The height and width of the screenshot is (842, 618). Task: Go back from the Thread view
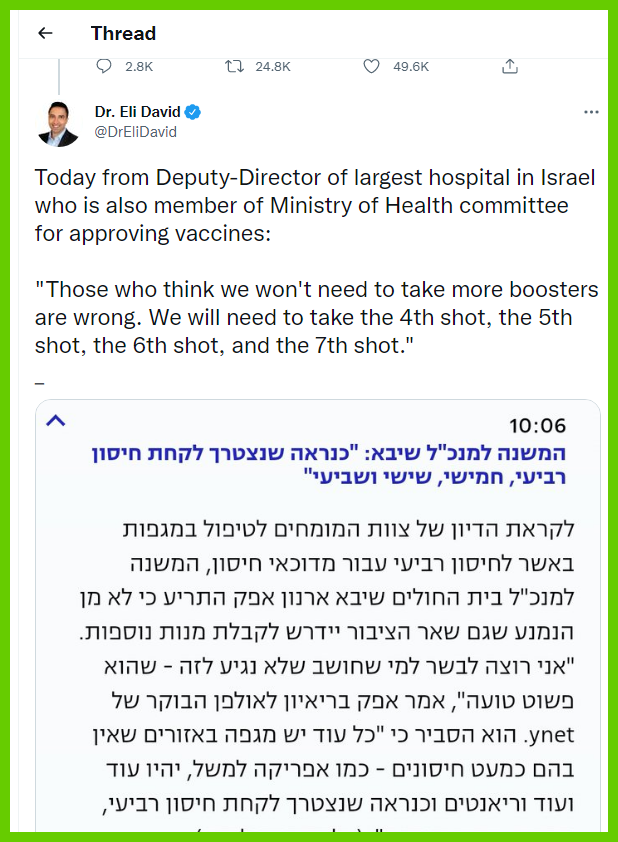point(44,33)
